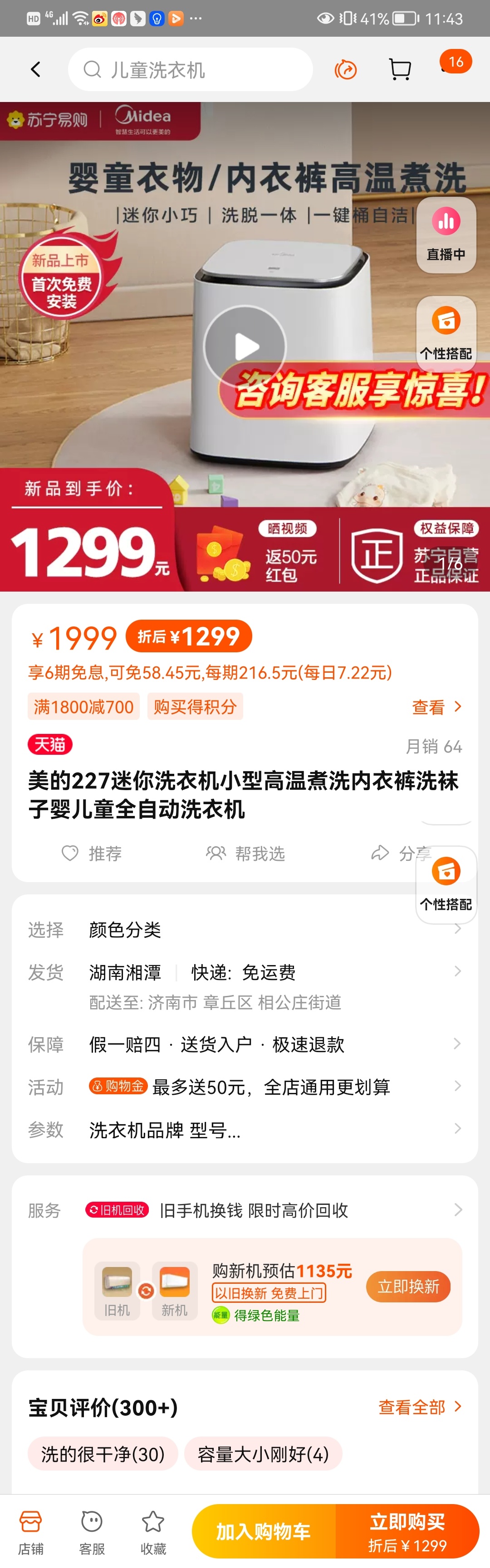Screen dimensions: 490x1568
Task: Expand 参数 product specifications row
Action: click(x=244, y=1130)
